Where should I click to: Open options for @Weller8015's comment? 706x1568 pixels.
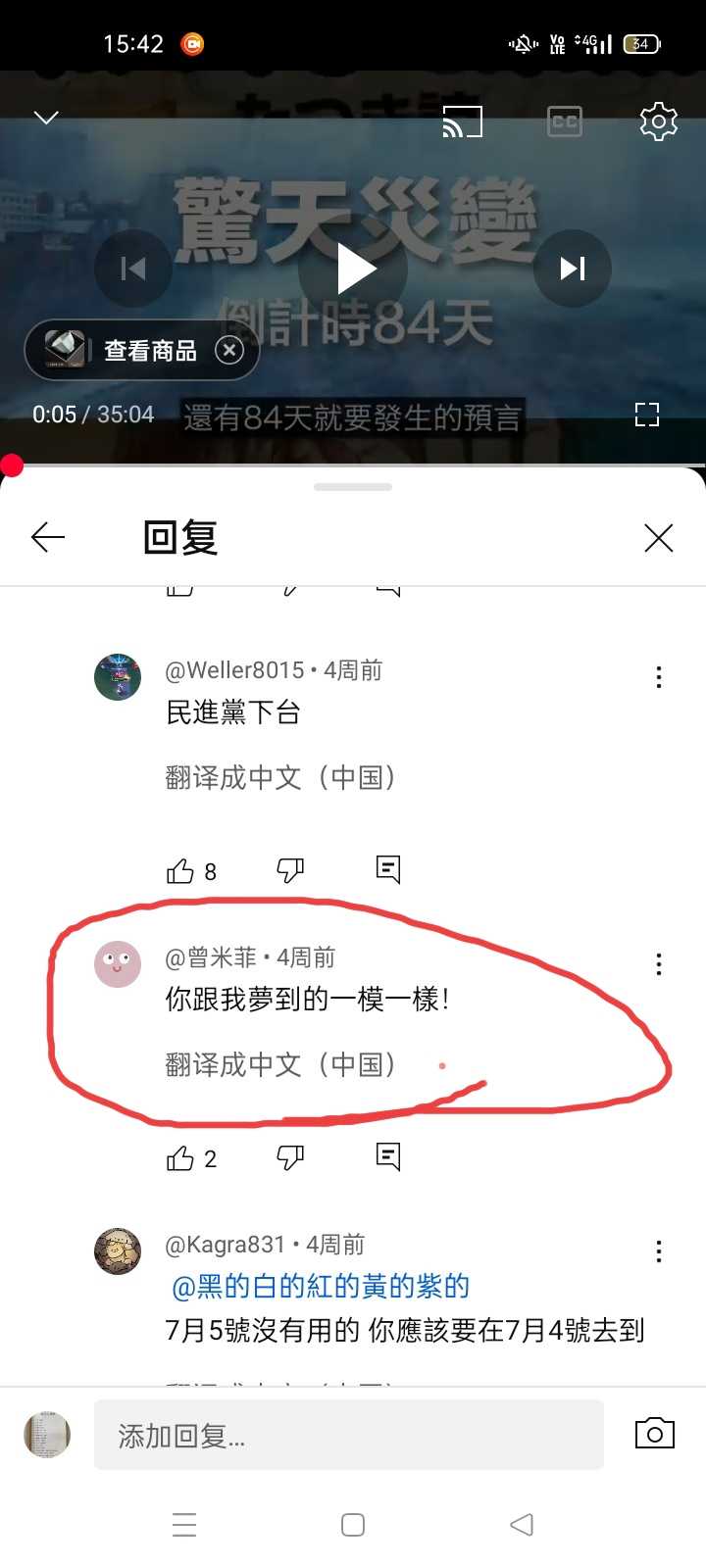pyautogui.click(x=658, y=677)
